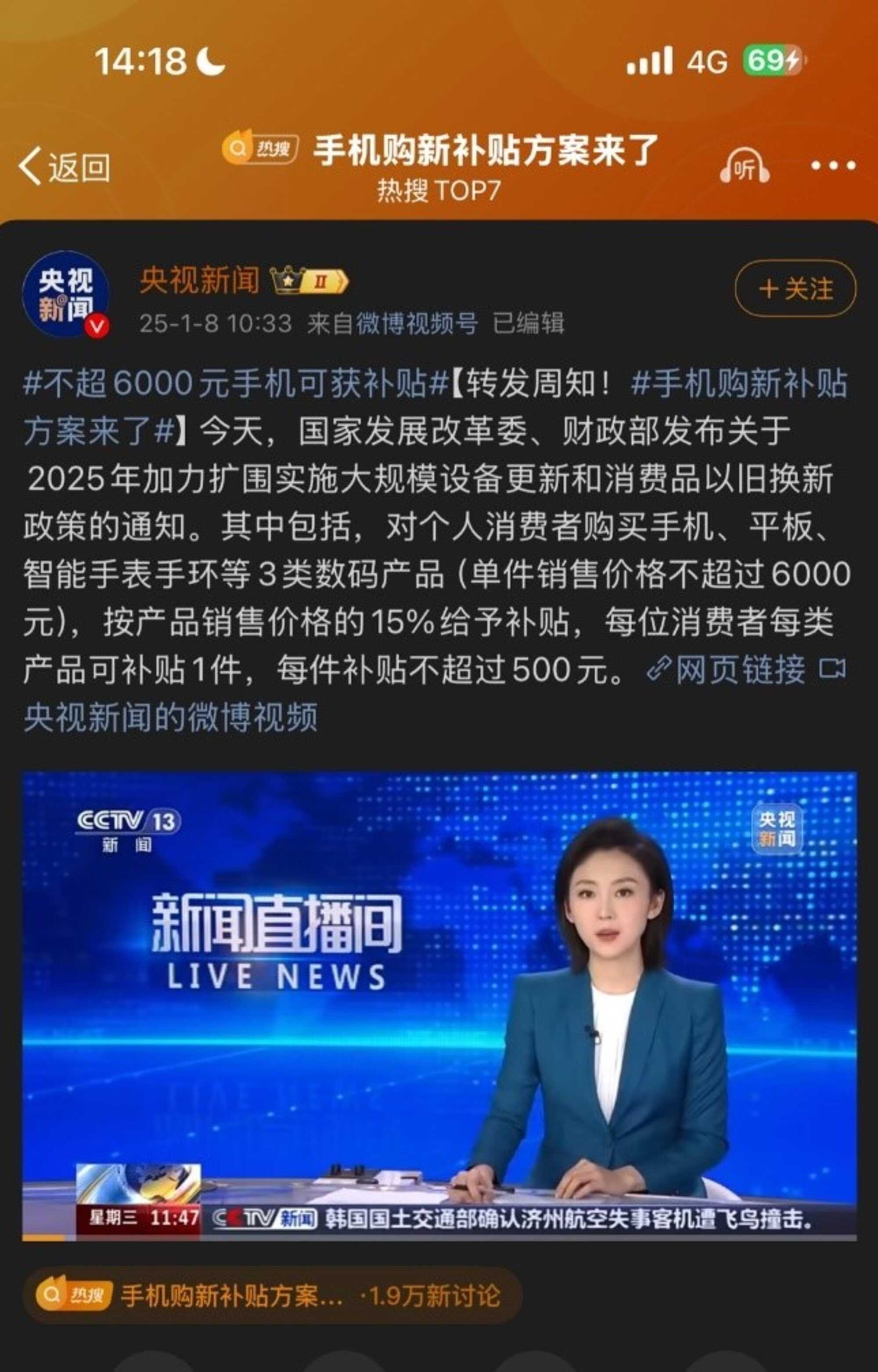
Task: Open the 央视新闻 account name
Action: (200, 280)
